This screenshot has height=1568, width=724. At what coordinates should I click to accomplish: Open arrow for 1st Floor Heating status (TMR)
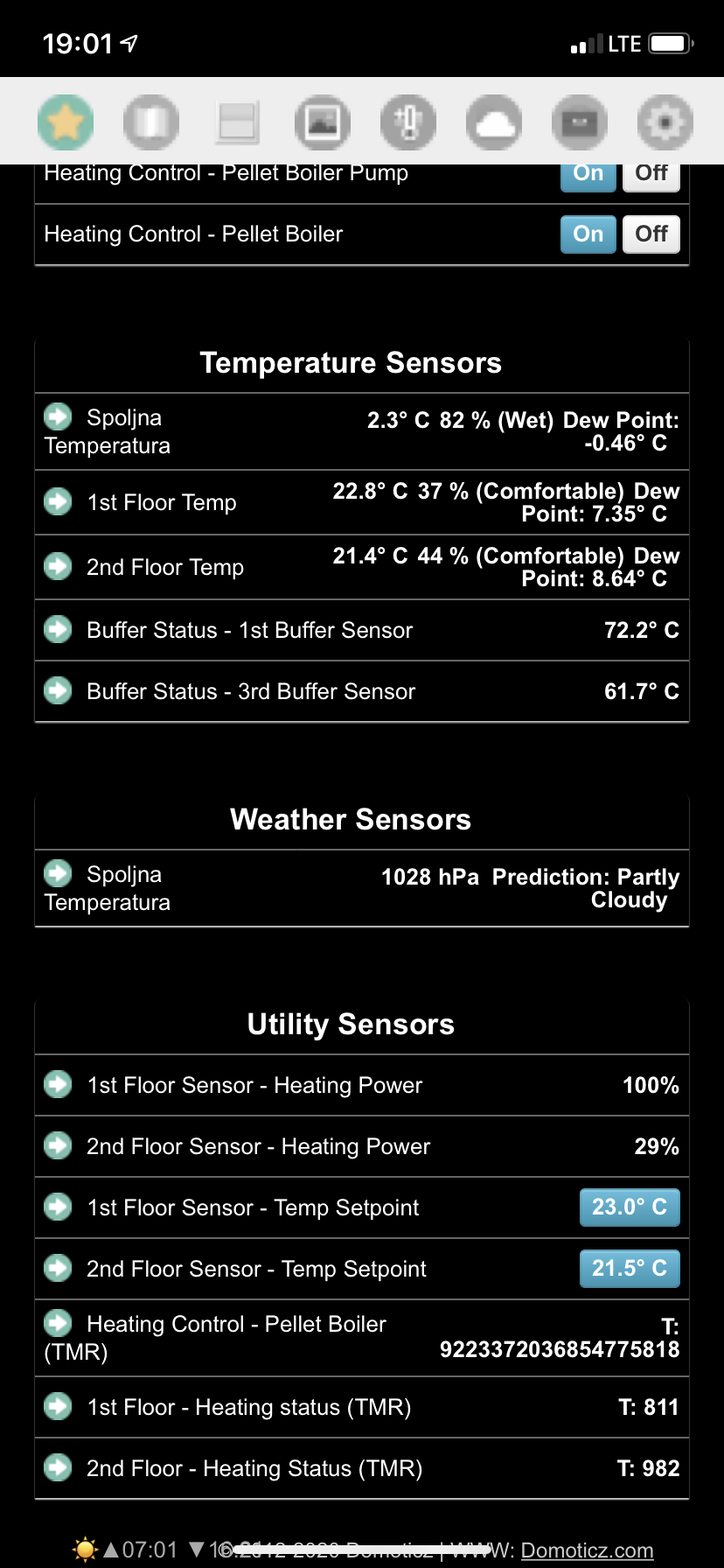tap(59, 1406)
